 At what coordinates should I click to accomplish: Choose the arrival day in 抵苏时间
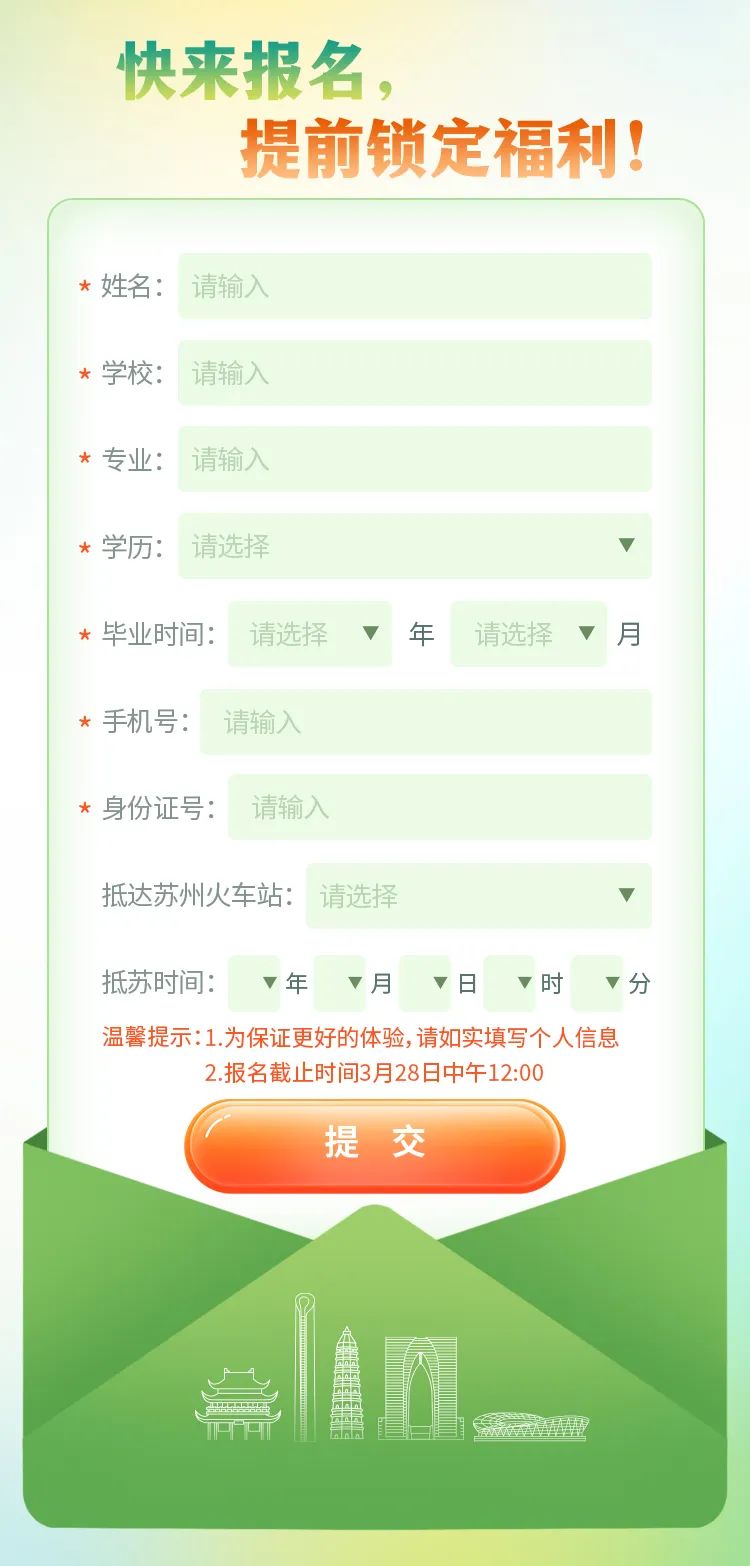tap(425, 983)
